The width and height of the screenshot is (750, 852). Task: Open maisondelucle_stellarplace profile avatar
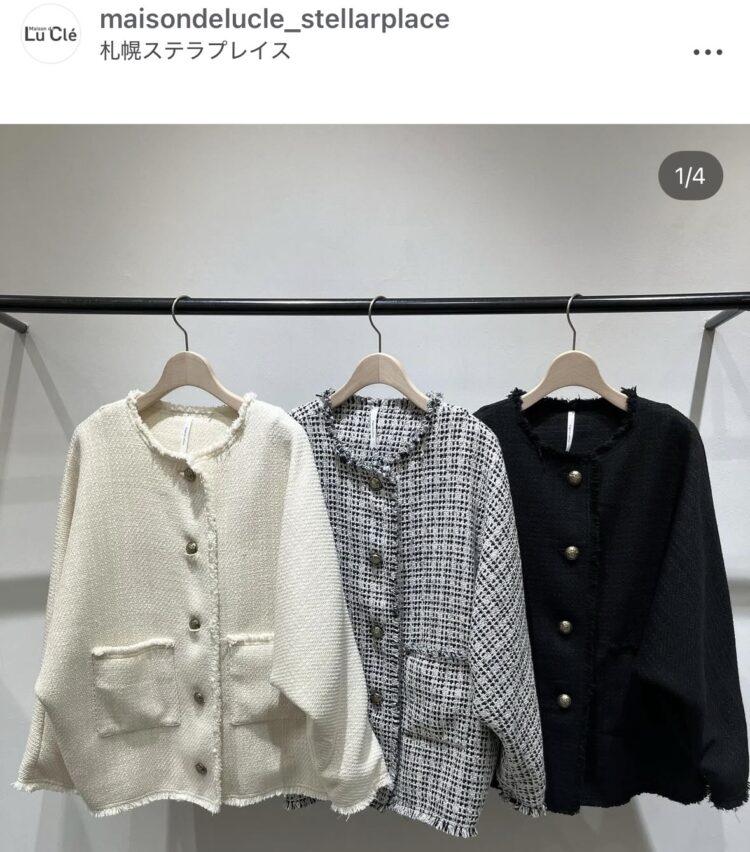pos(50,33)
